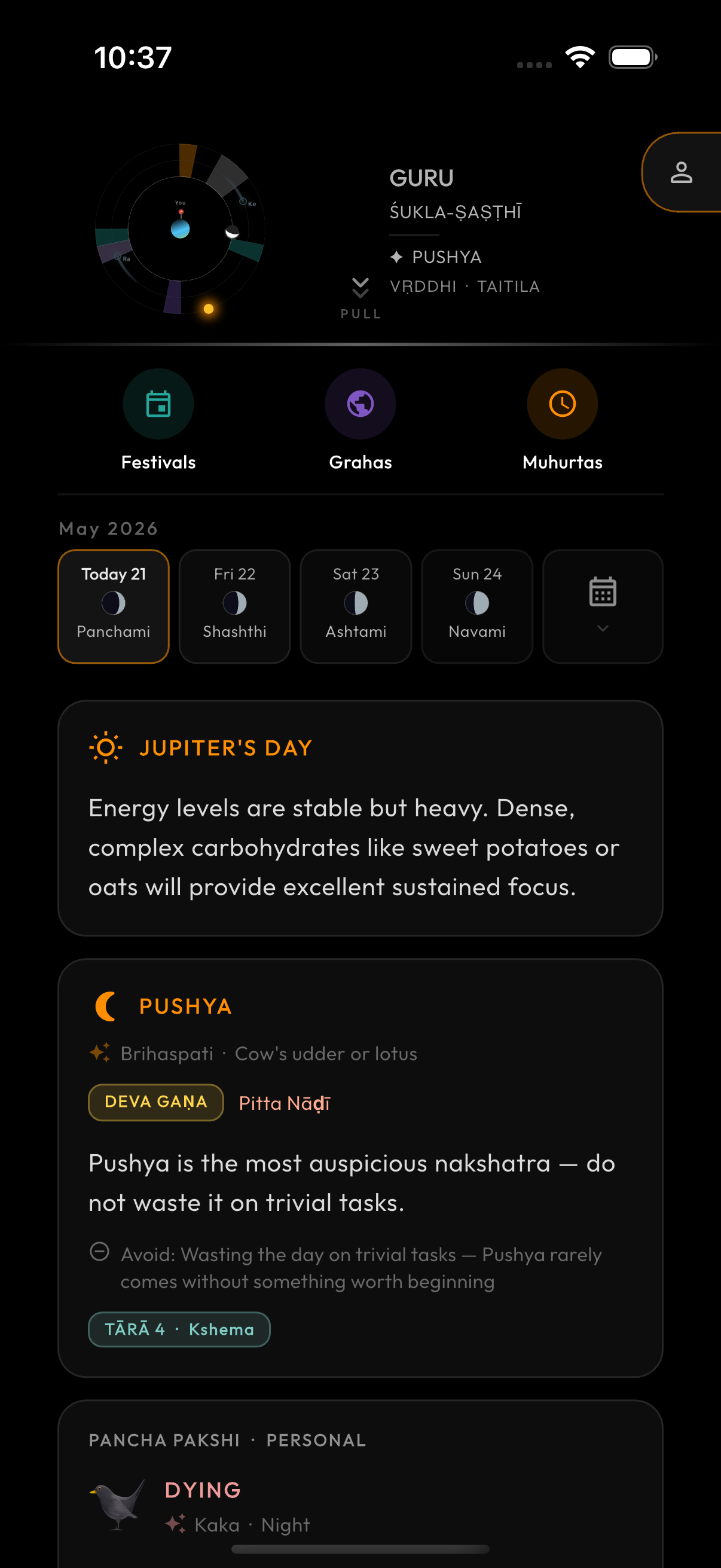Pick Sun 24 Navami
Screen dimensions: 721x1568
coord(477,606)
